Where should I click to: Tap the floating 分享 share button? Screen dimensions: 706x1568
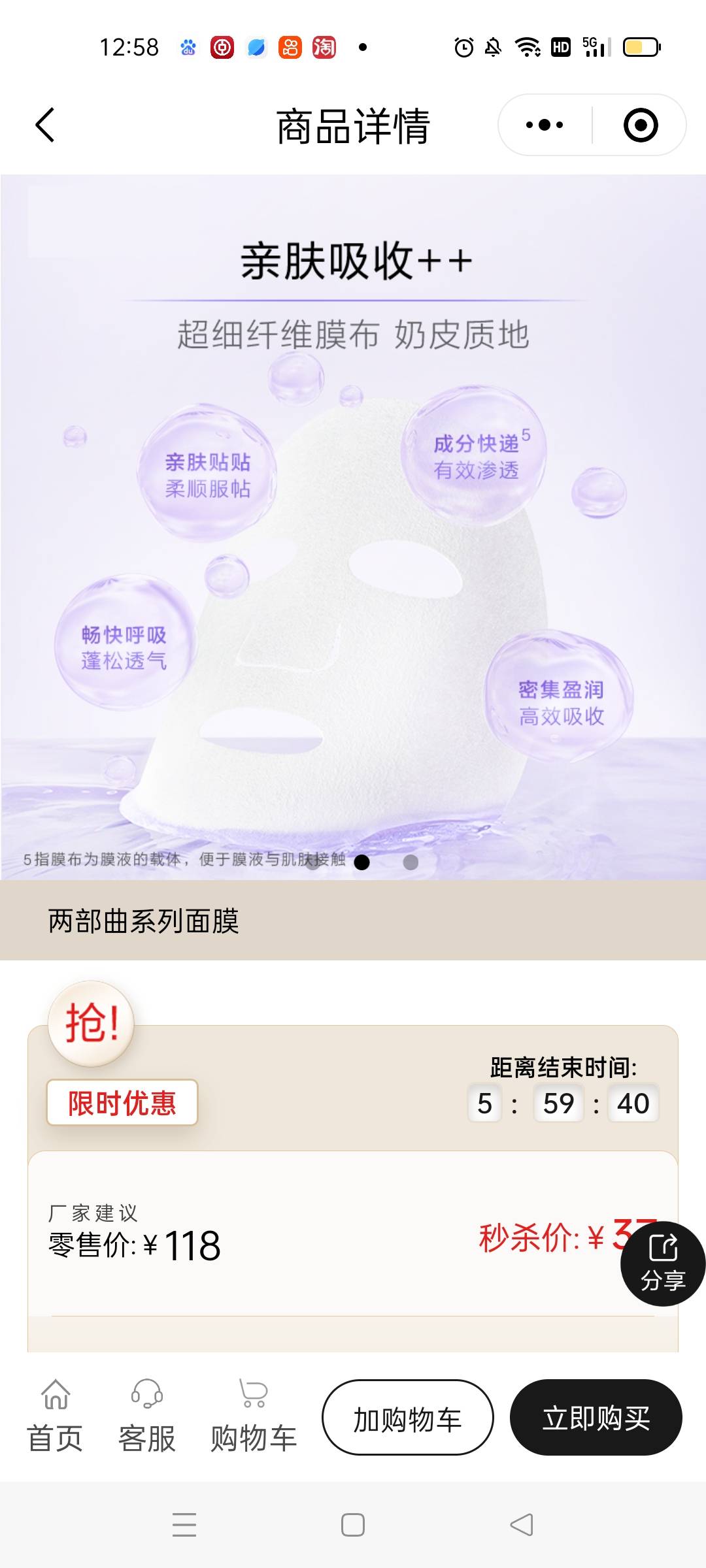point(663,1264)
